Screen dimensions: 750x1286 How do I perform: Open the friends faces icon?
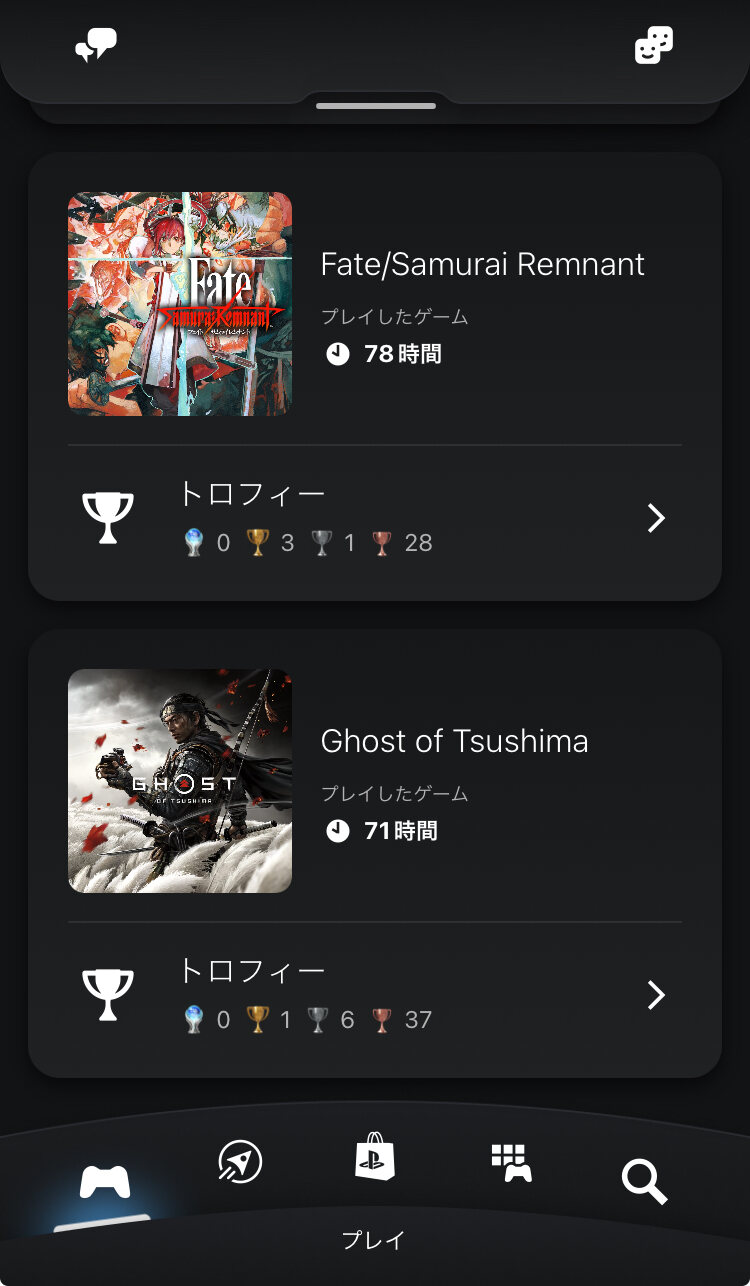654,45
